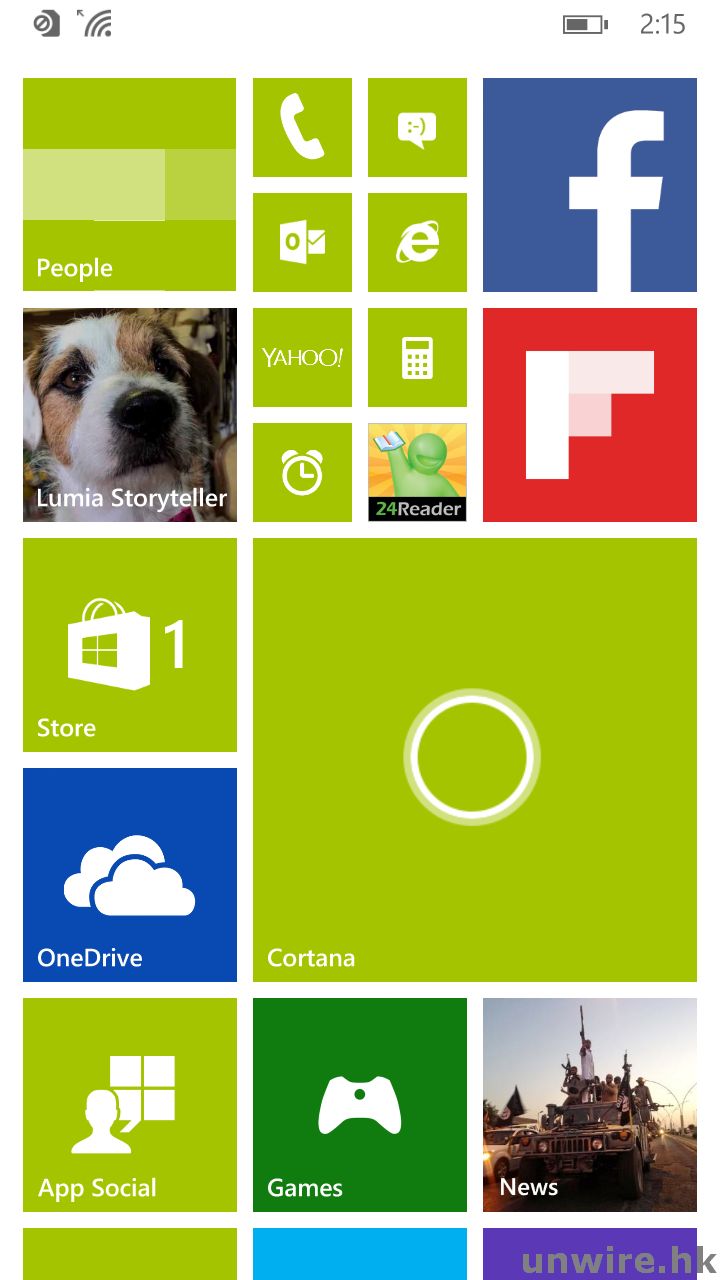Open Lumia Storyteller tile
This screenshot has height=1280, width=720.
click(129, 415)
